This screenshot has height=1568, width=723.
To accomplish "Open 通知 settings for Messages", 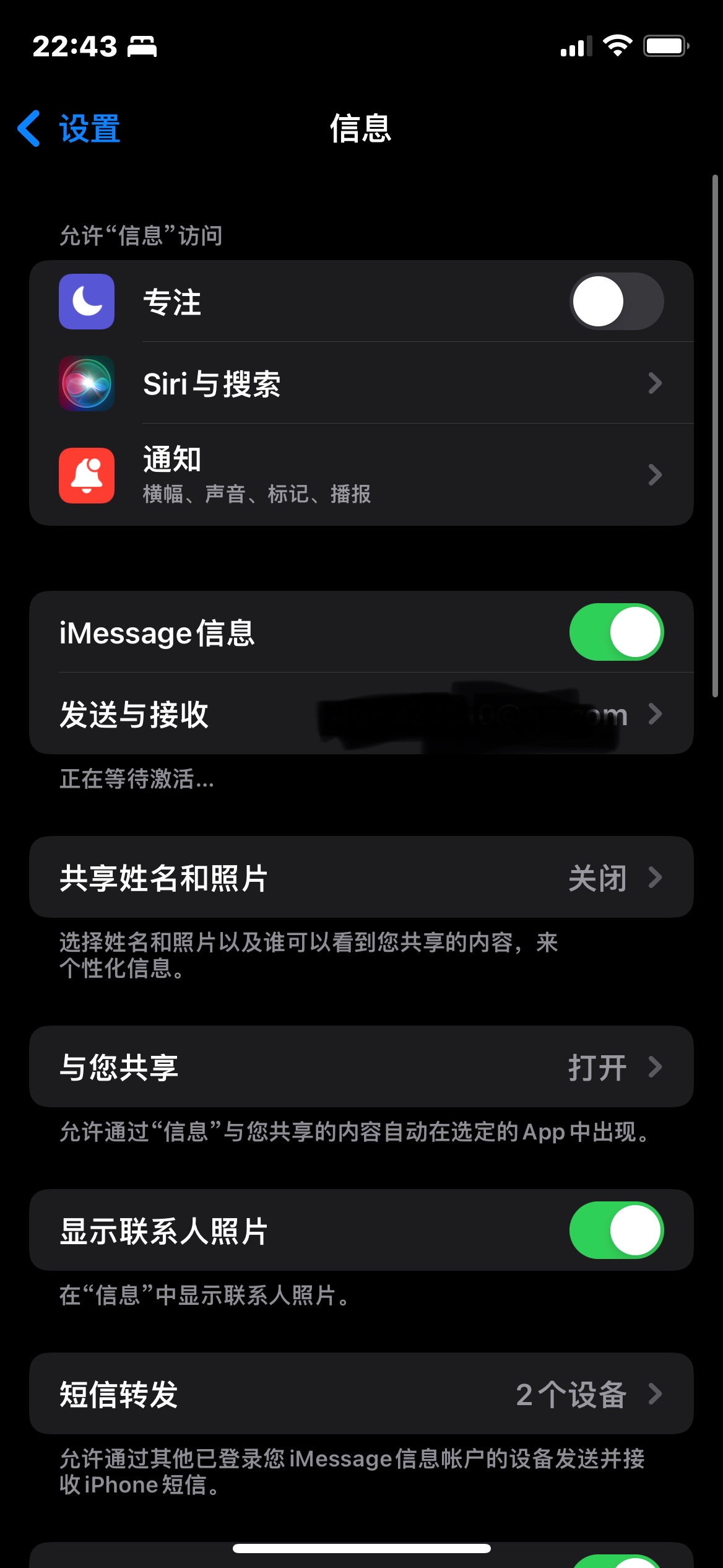I will click(x=361, y=475).
